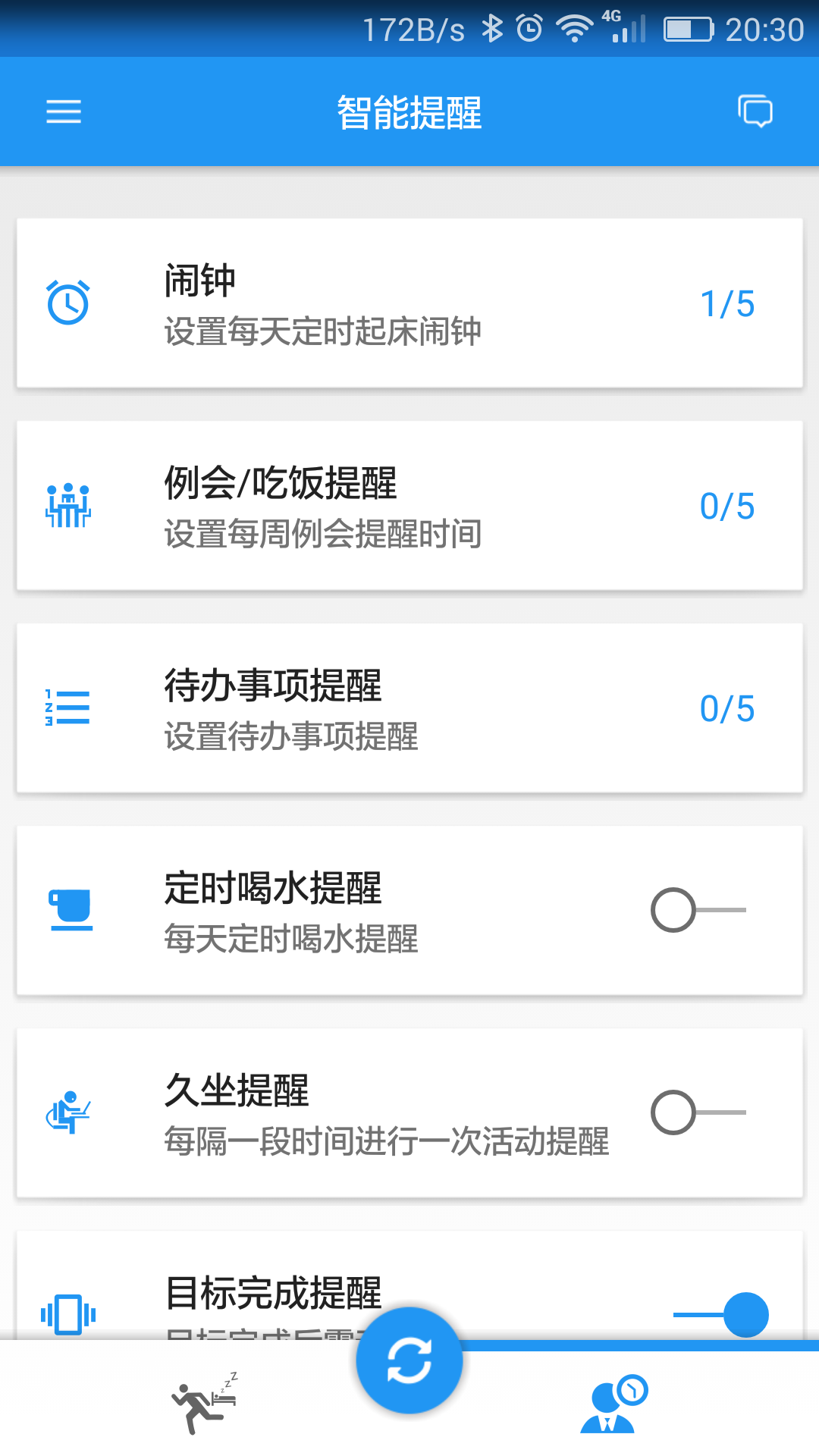
Task: Open 待办事项提醒 settings
Action: (409, 708)
